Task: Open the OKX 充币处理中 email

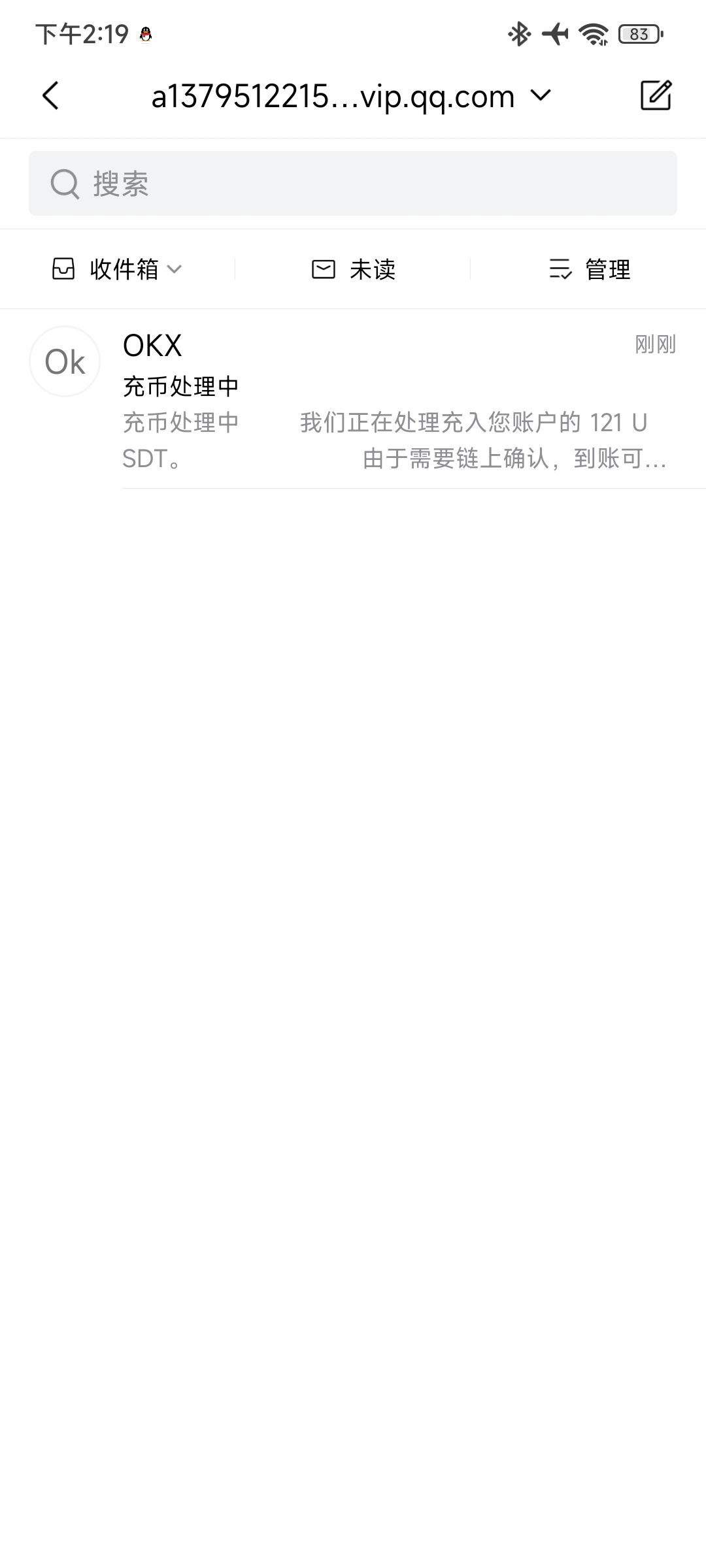Action: pos(353,400)
